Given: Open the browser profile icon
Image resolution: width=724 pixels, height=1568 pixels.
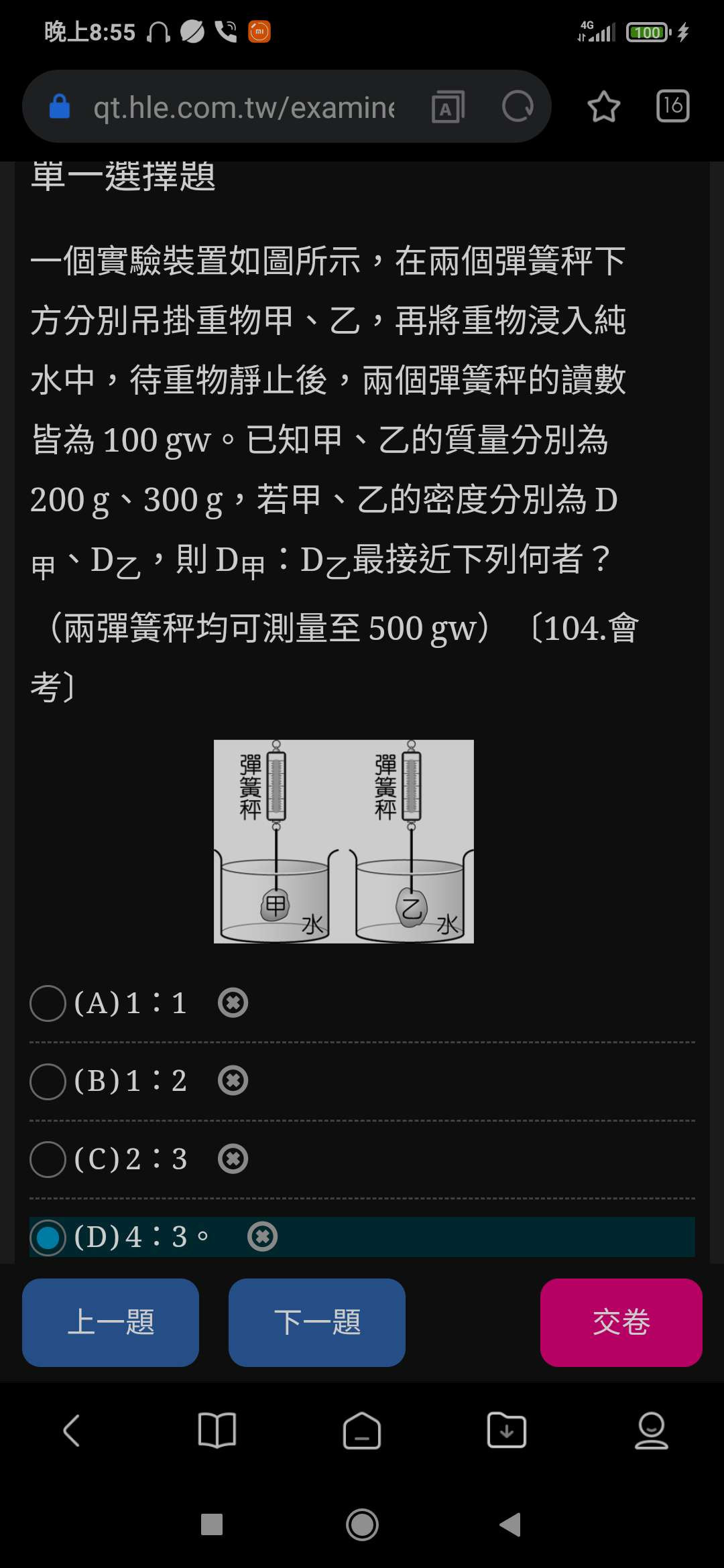Looking at the screenshot, I should click(651, 1431).
